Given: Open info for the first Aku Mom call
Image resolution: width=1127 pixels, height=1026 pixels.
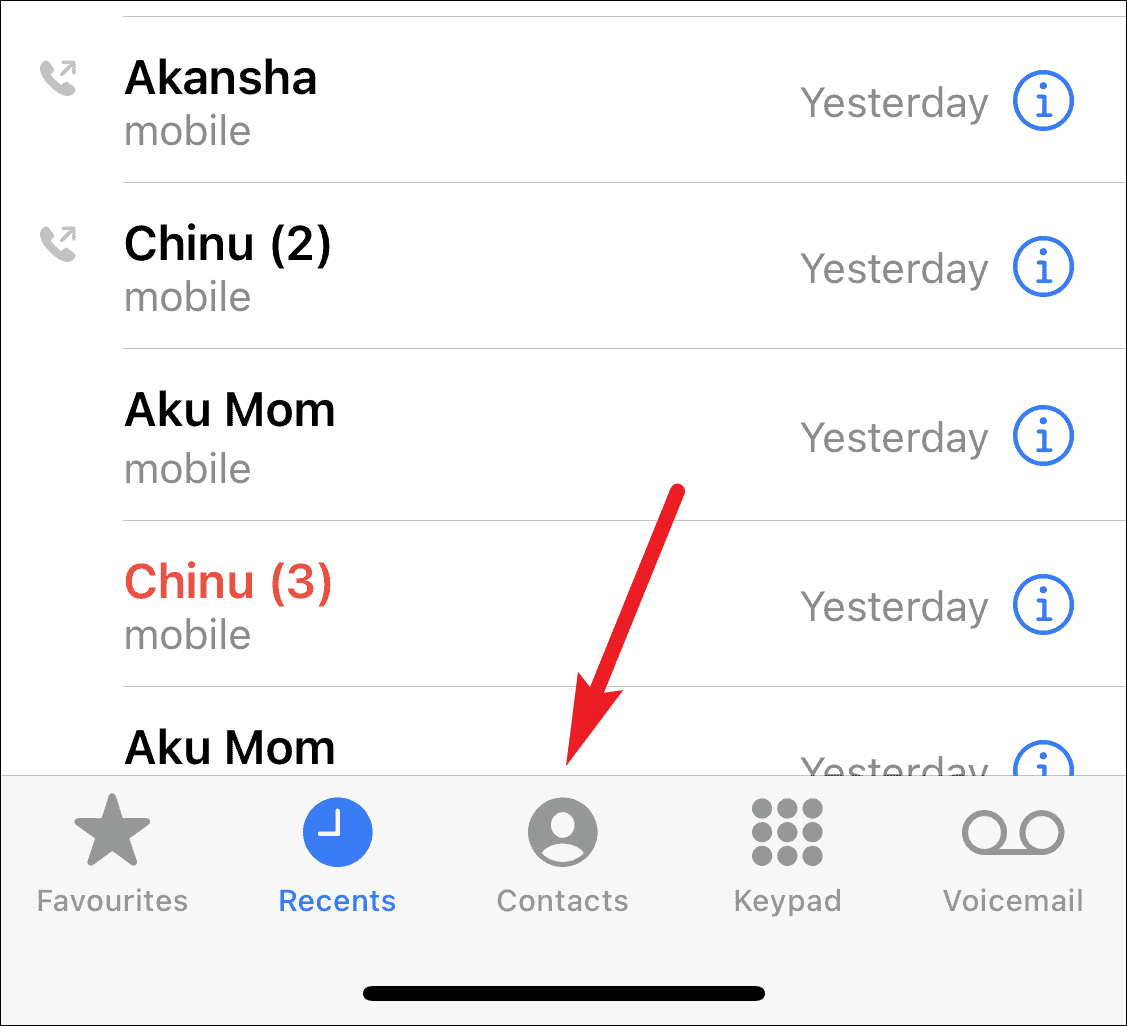Looking at the screenshot, I should click(x=1043, y=436).
